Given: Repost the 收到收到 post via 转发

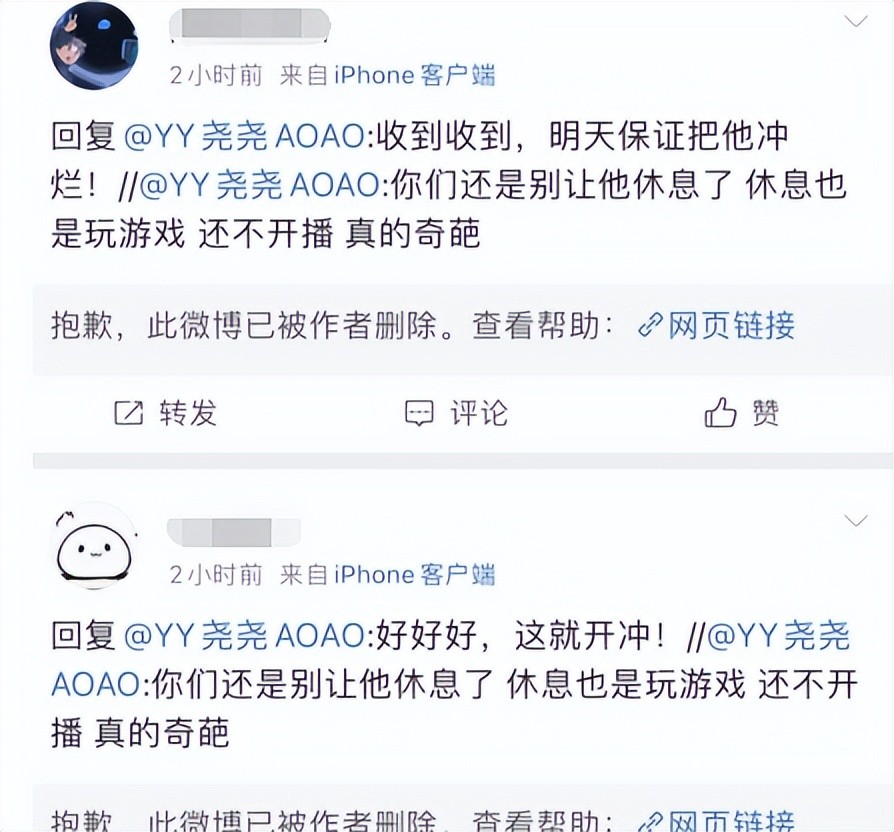Looking at the screenshot, I should pyautogui.click(x=166, y=413).
